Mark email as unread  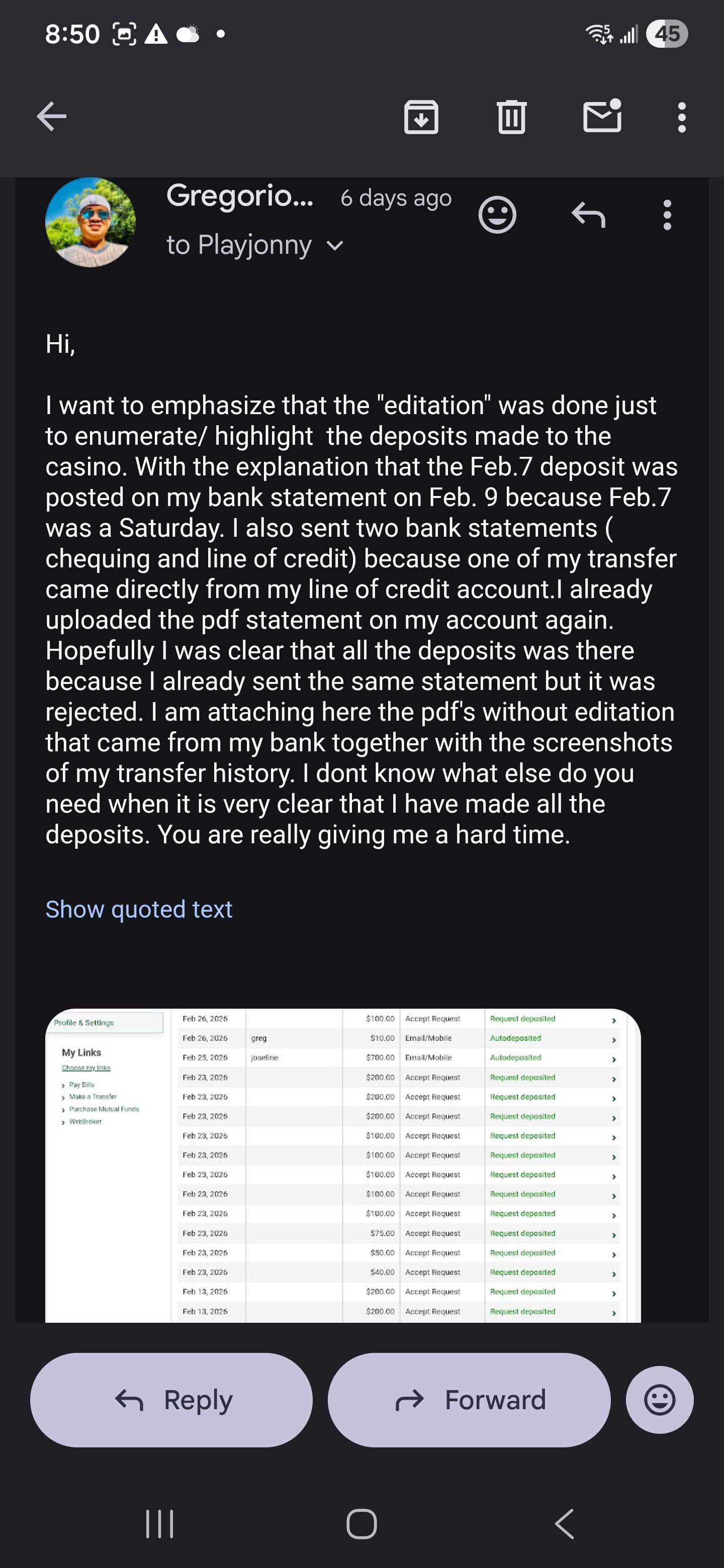pyautogui.click(x=602, y=116)
